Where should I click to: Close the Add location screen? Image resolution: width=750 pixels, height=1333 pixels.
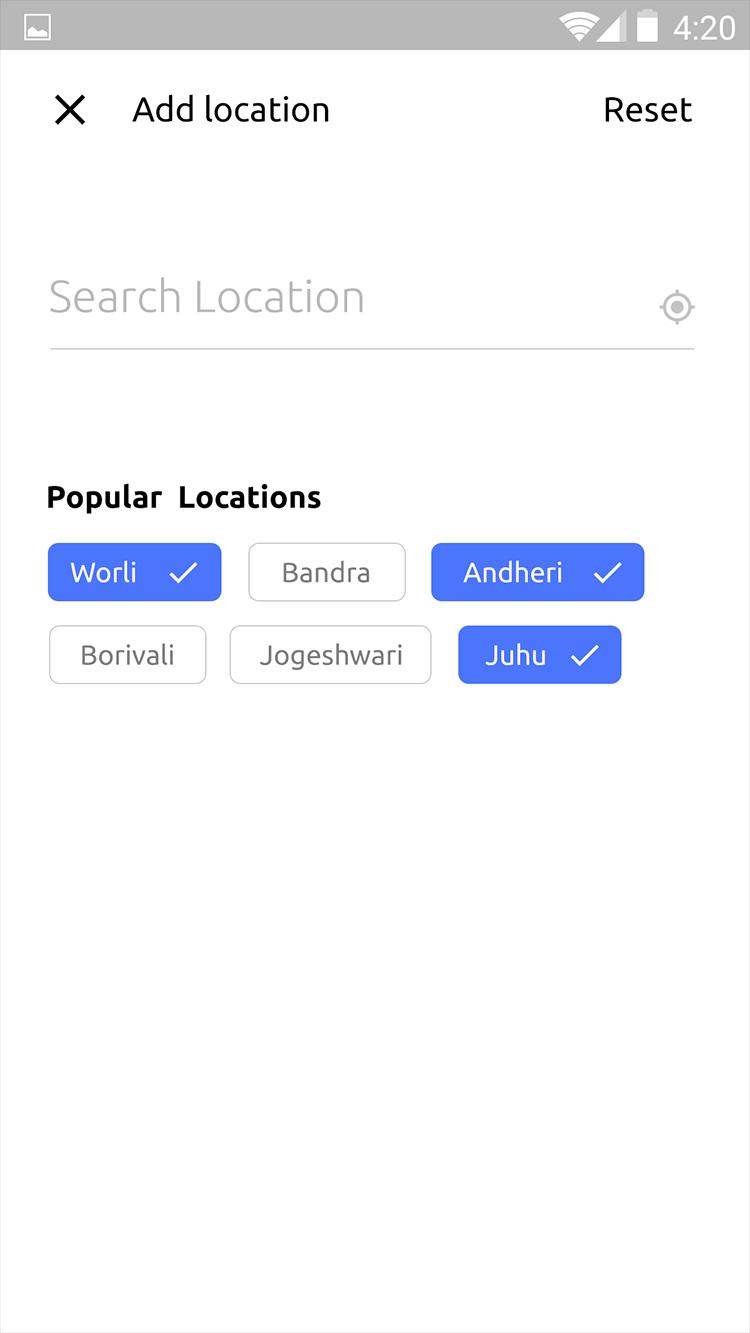70,110
